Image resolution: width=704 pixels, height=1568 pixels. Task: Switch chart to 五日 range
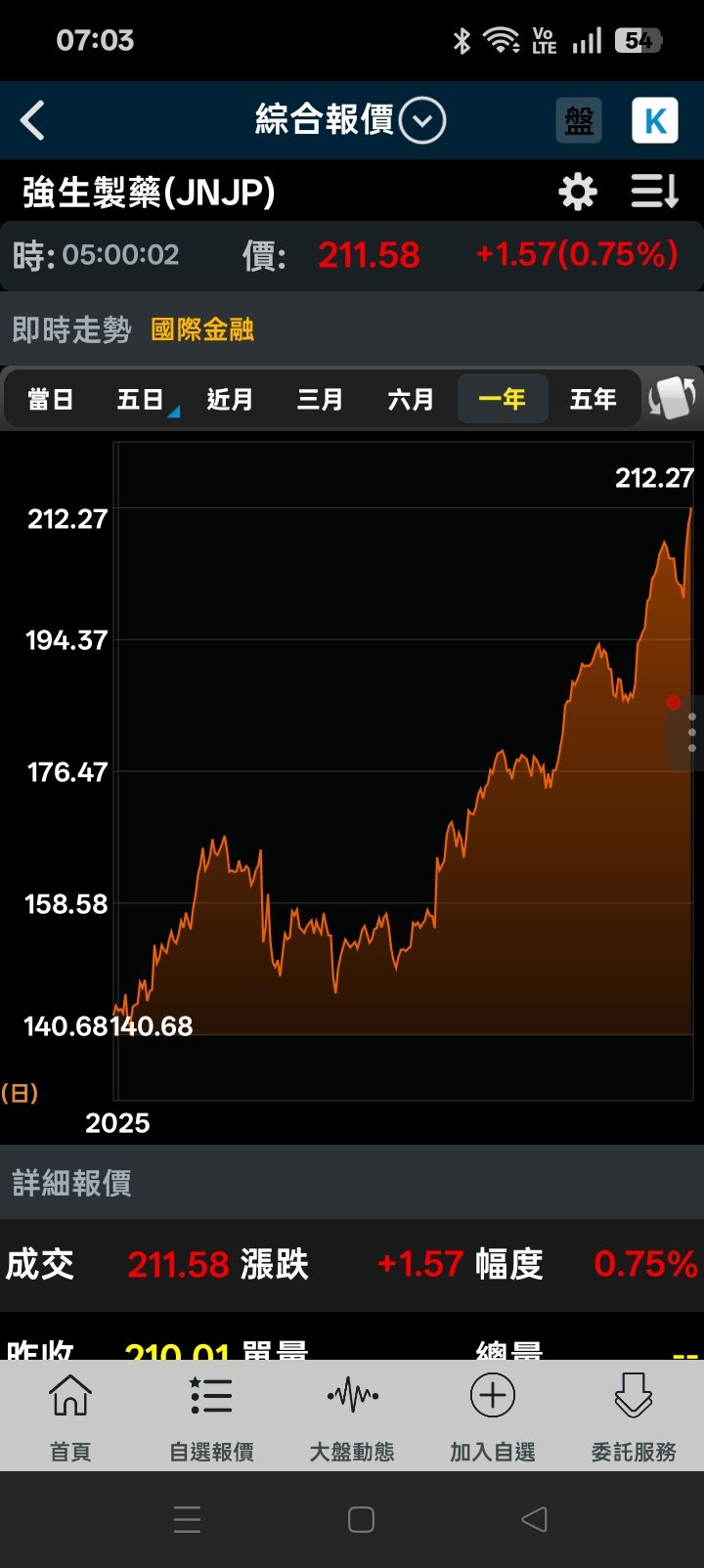click(141, 399)
